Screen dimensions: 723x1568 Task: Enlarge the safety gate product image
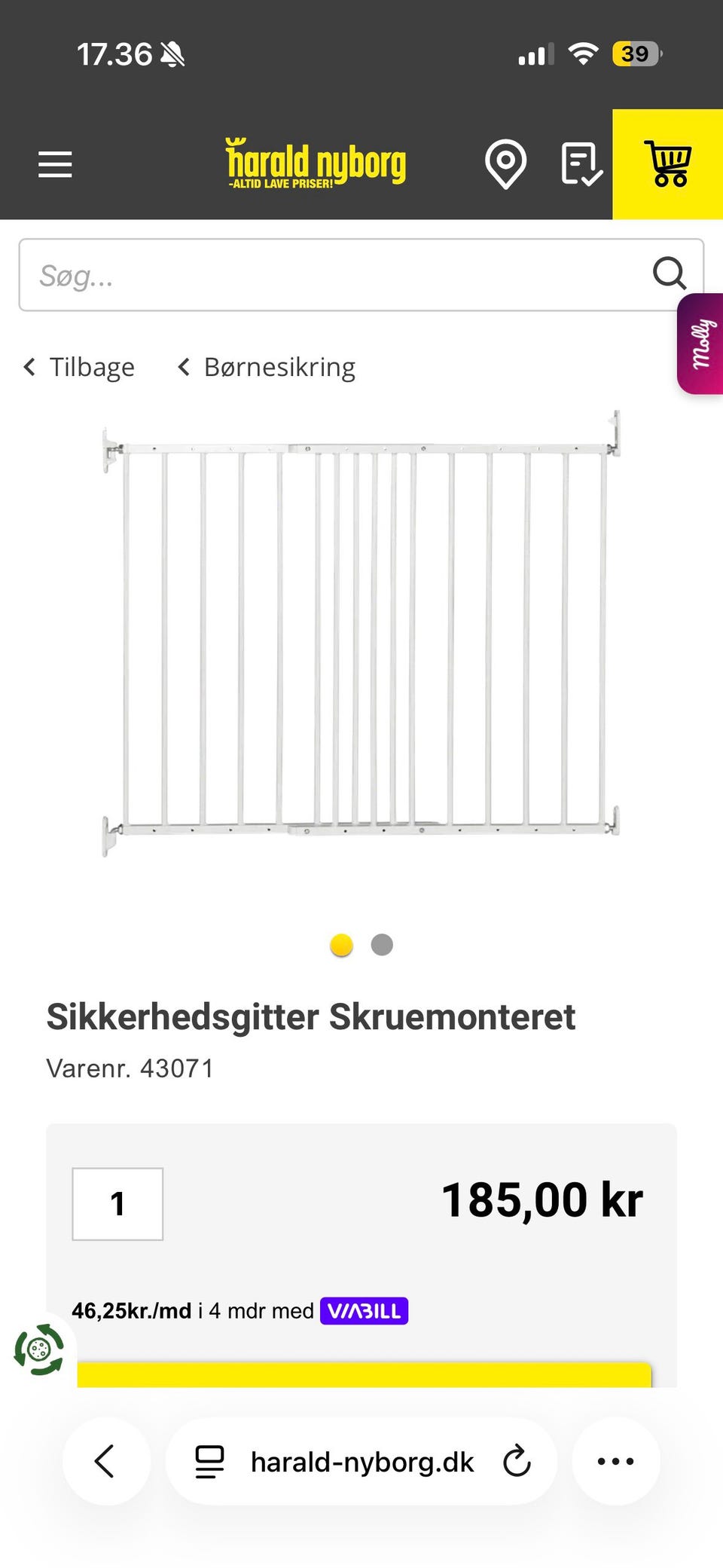pos(361,633)
